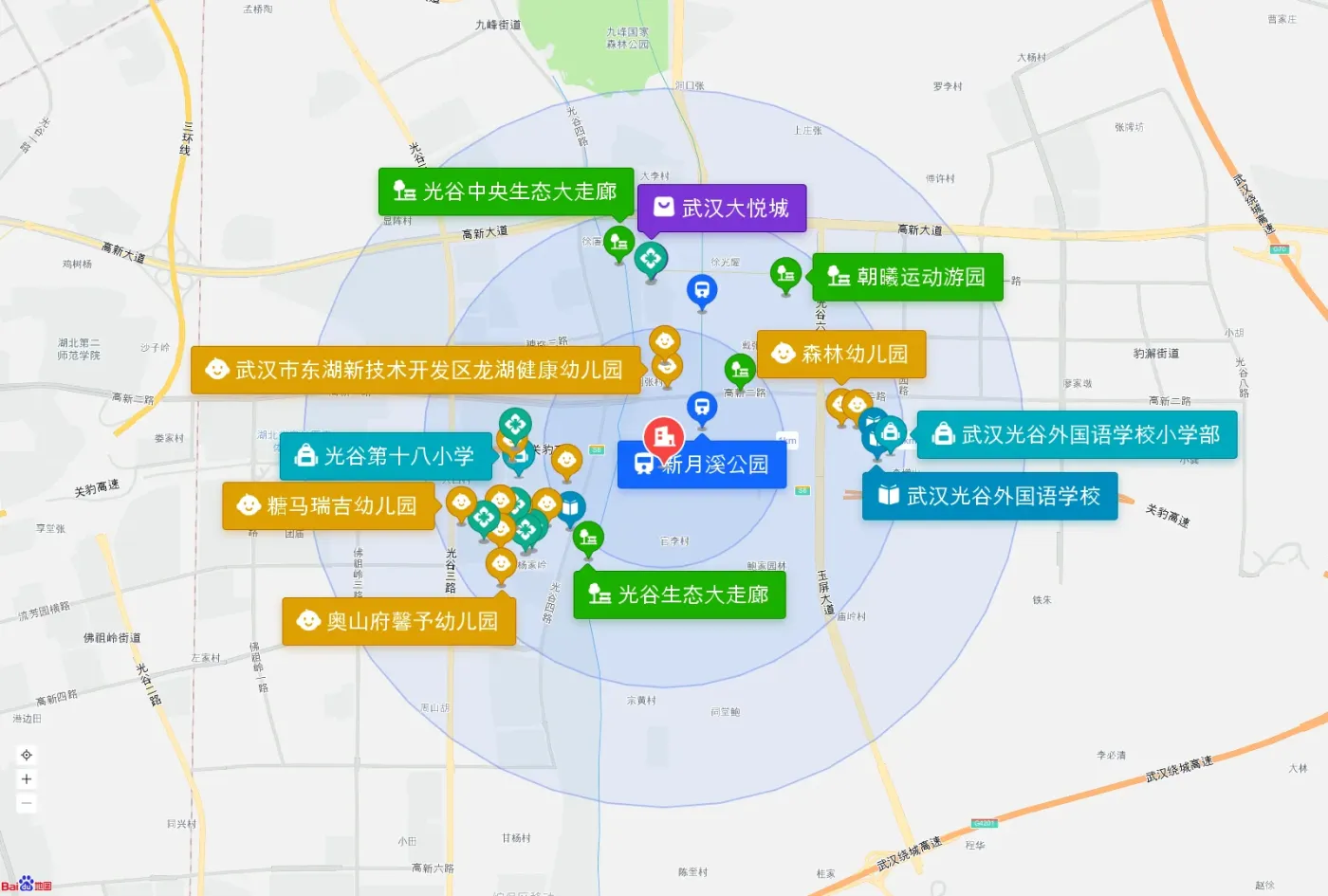Select the 光谷第十八小学 school label
Screen dimensions: 1328x896
pyautogui.click(x=386, y=456)
